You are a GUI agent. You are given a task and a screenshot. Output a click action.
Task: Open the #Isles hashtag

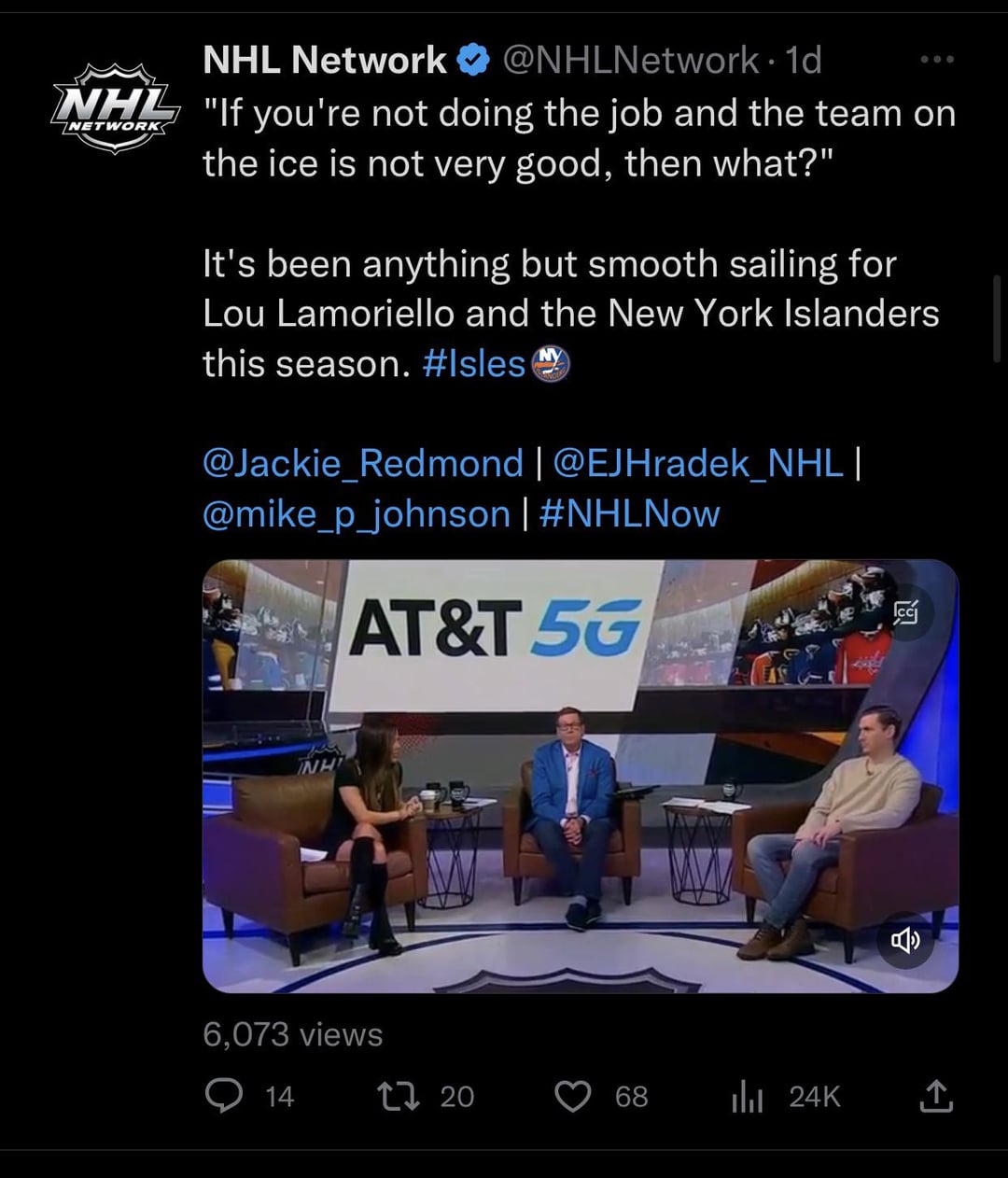[x=474, y=363]
